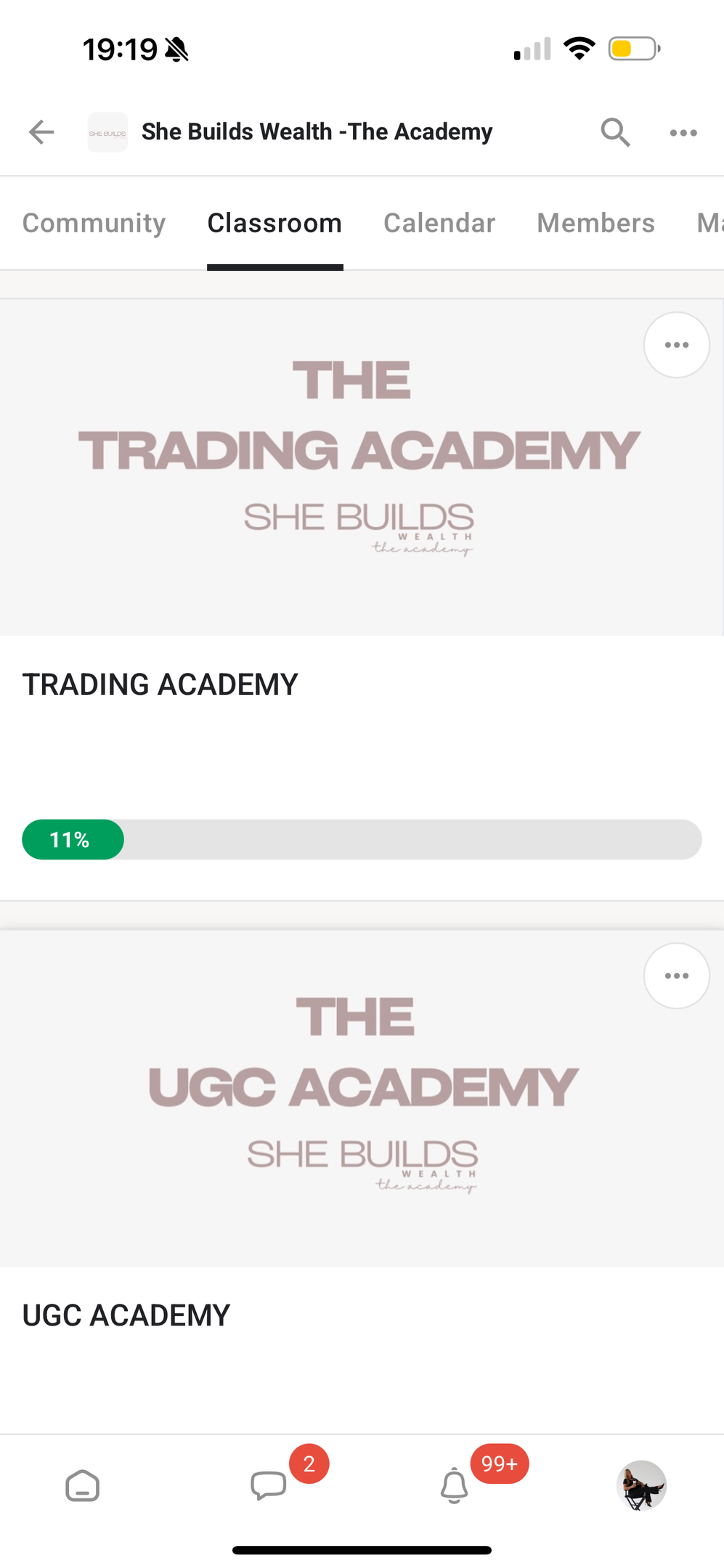Open the notifications bell
Screen dimensions: 724x1568
point(455,1485)
